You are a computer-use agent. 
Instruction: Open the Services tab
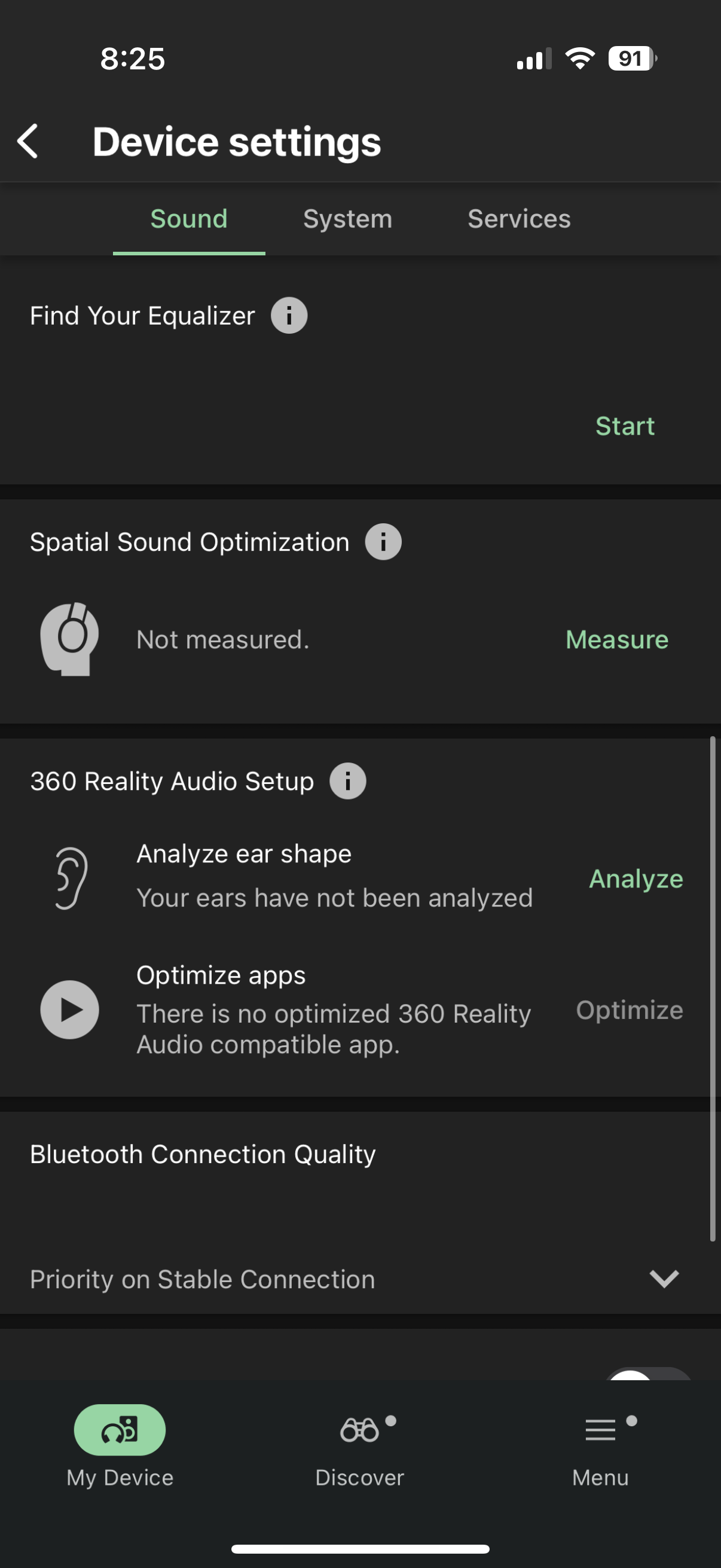click(518, 218)
